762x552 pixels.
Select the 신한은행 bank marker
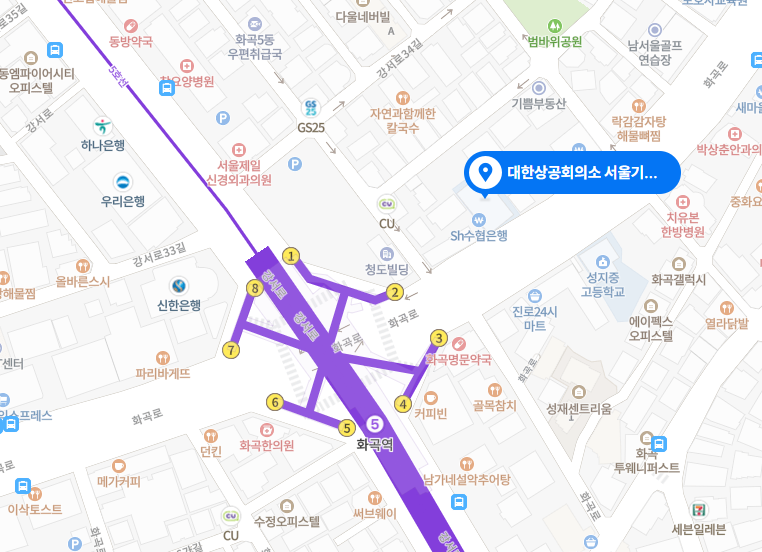[x=178, y=287]
